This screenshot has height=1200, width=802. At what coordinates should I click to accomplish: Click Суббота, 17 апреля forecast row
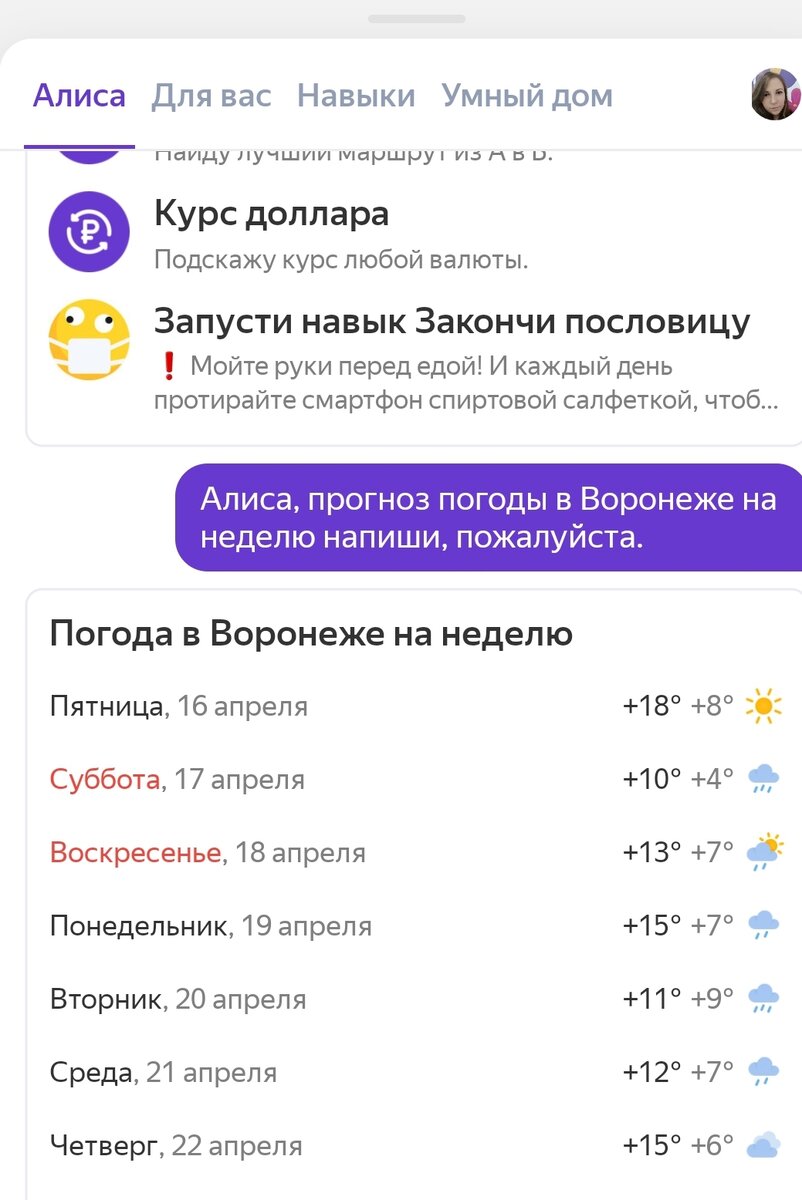pos(177,778)
